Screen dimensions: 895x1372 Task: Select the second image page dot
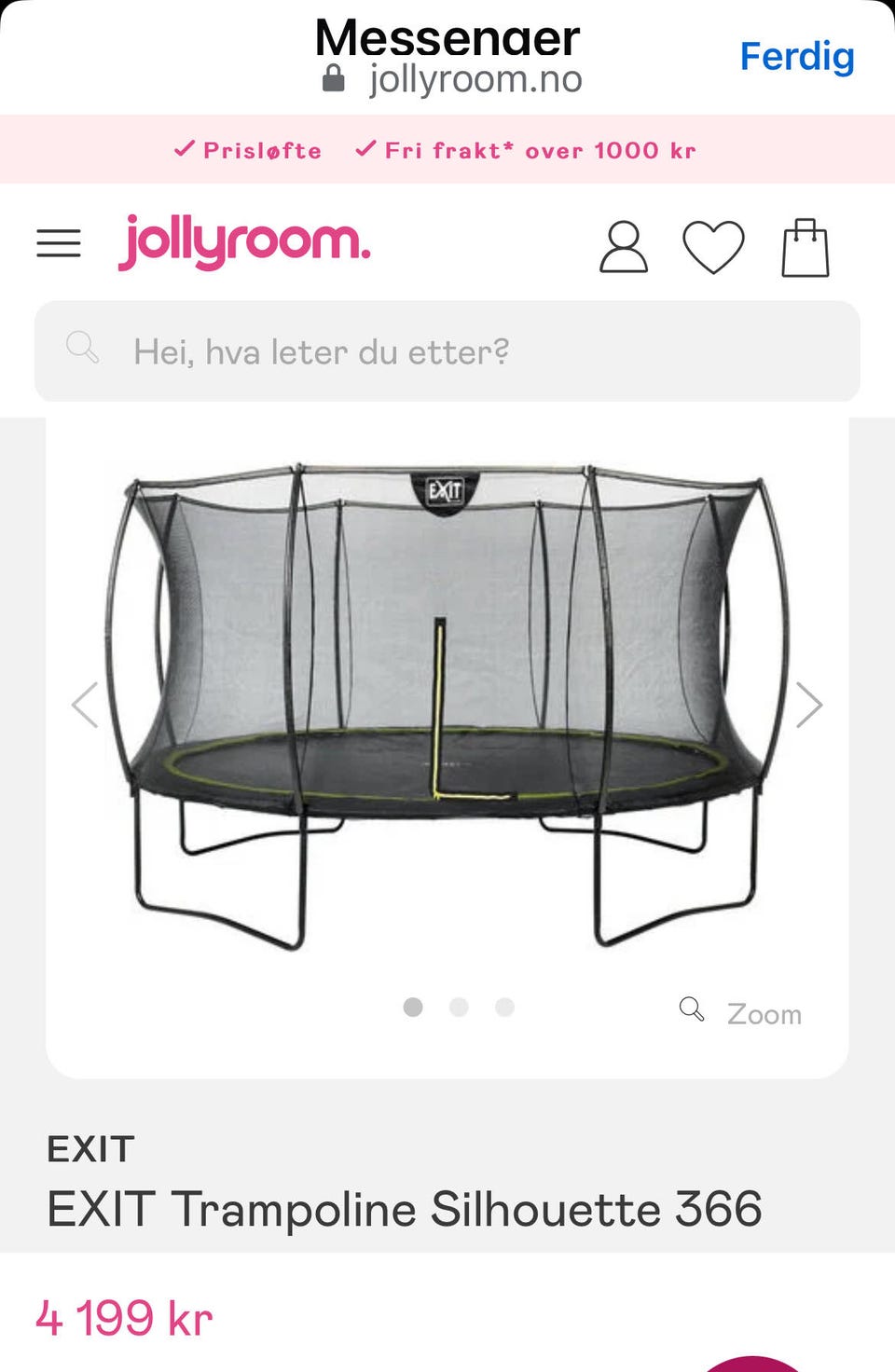pyautogui.click(x=459, y=1008)
